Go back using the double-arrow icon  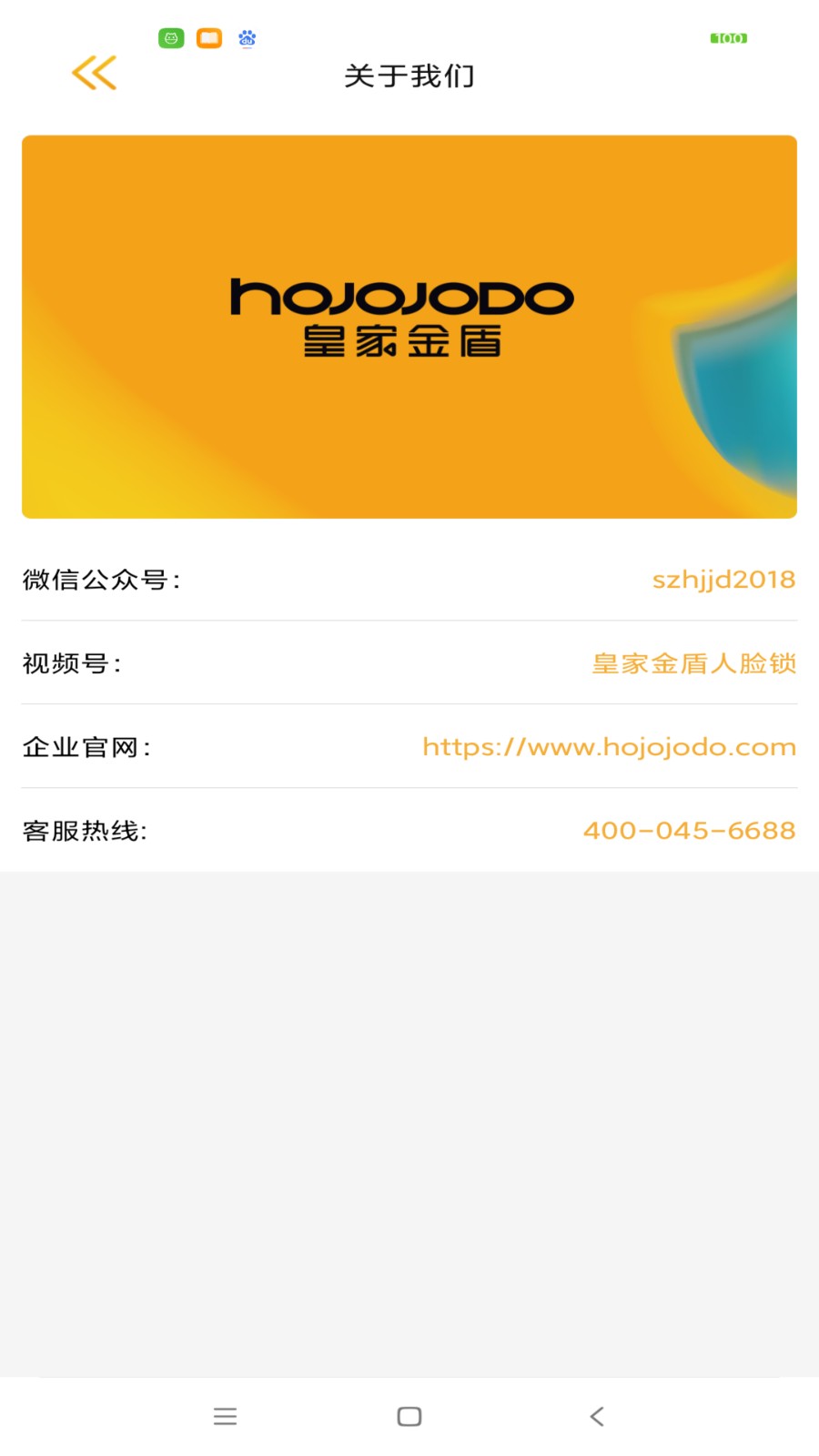tap(95, 73)
